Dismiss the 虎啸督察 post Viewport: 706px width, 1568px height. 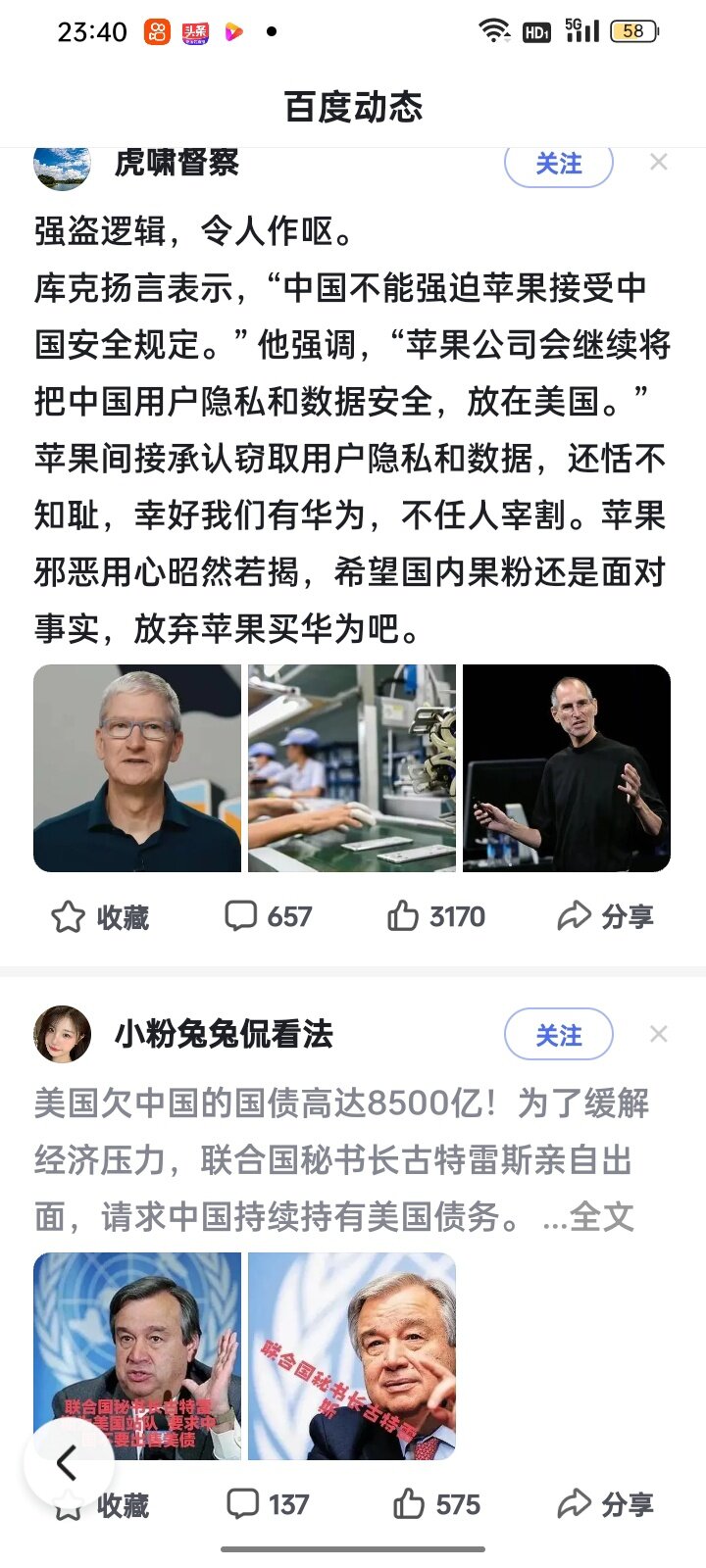coord(659,163)
